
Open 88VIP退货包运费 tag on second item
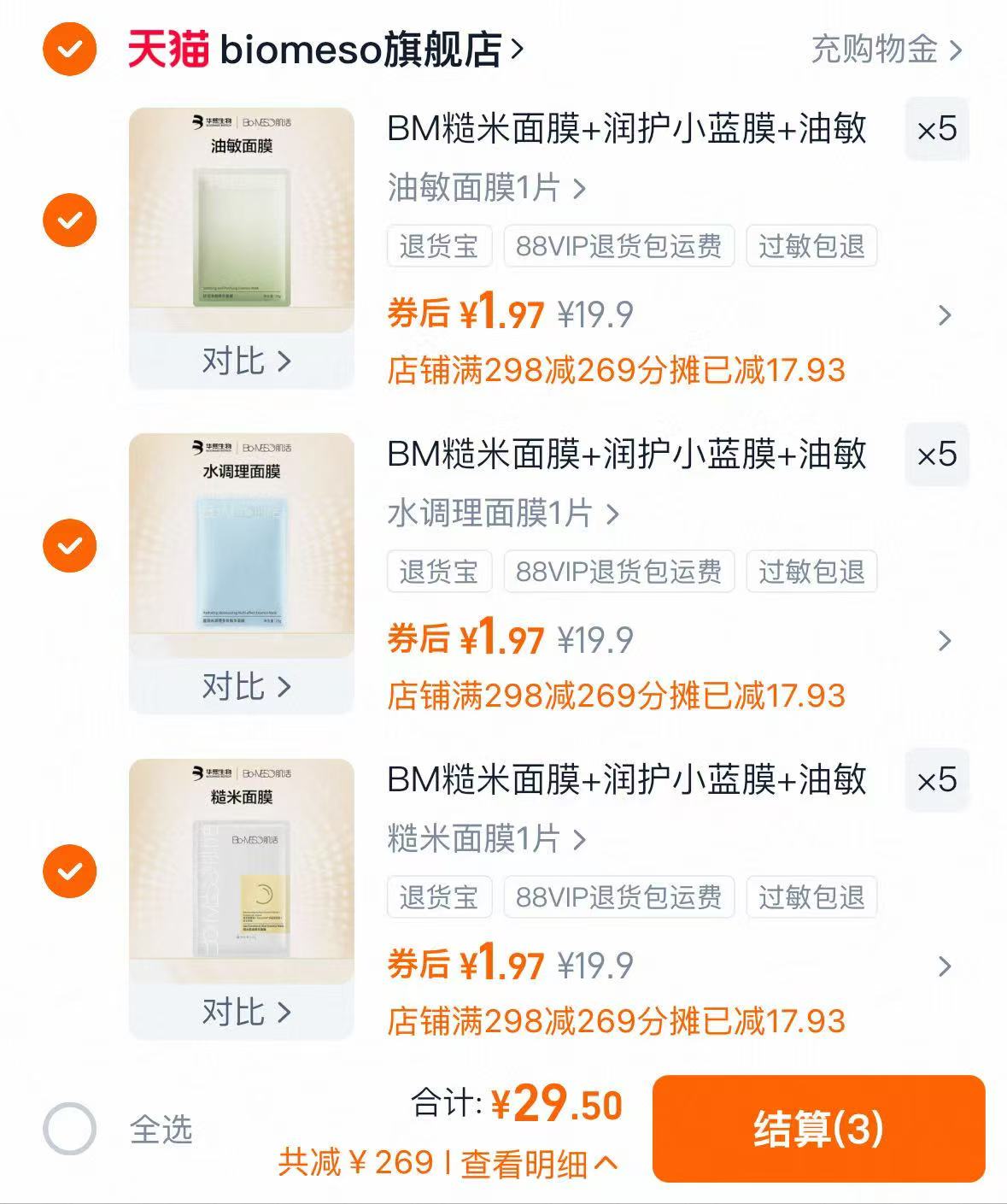tap(619, 571)
